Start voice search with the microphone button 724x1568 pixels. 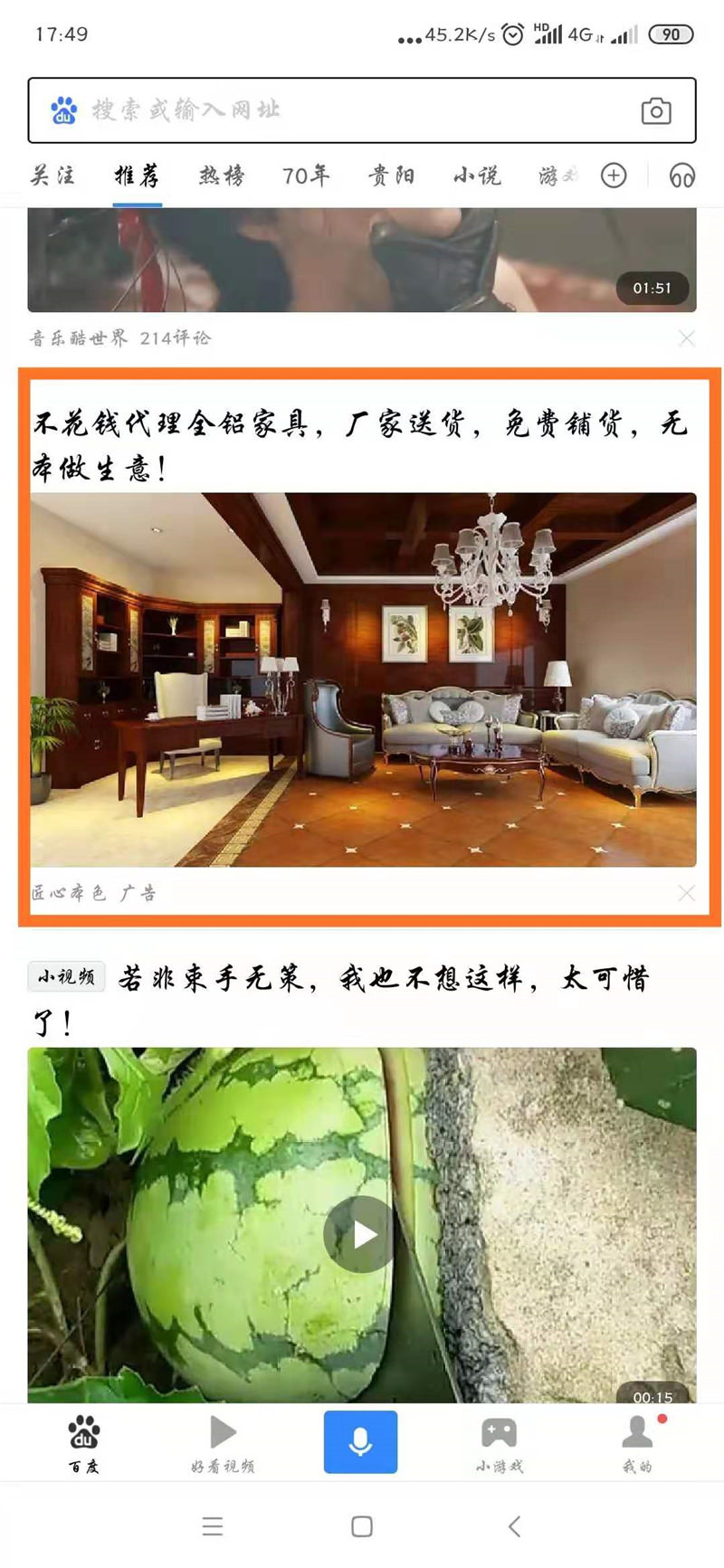[x=360, y=1441]
